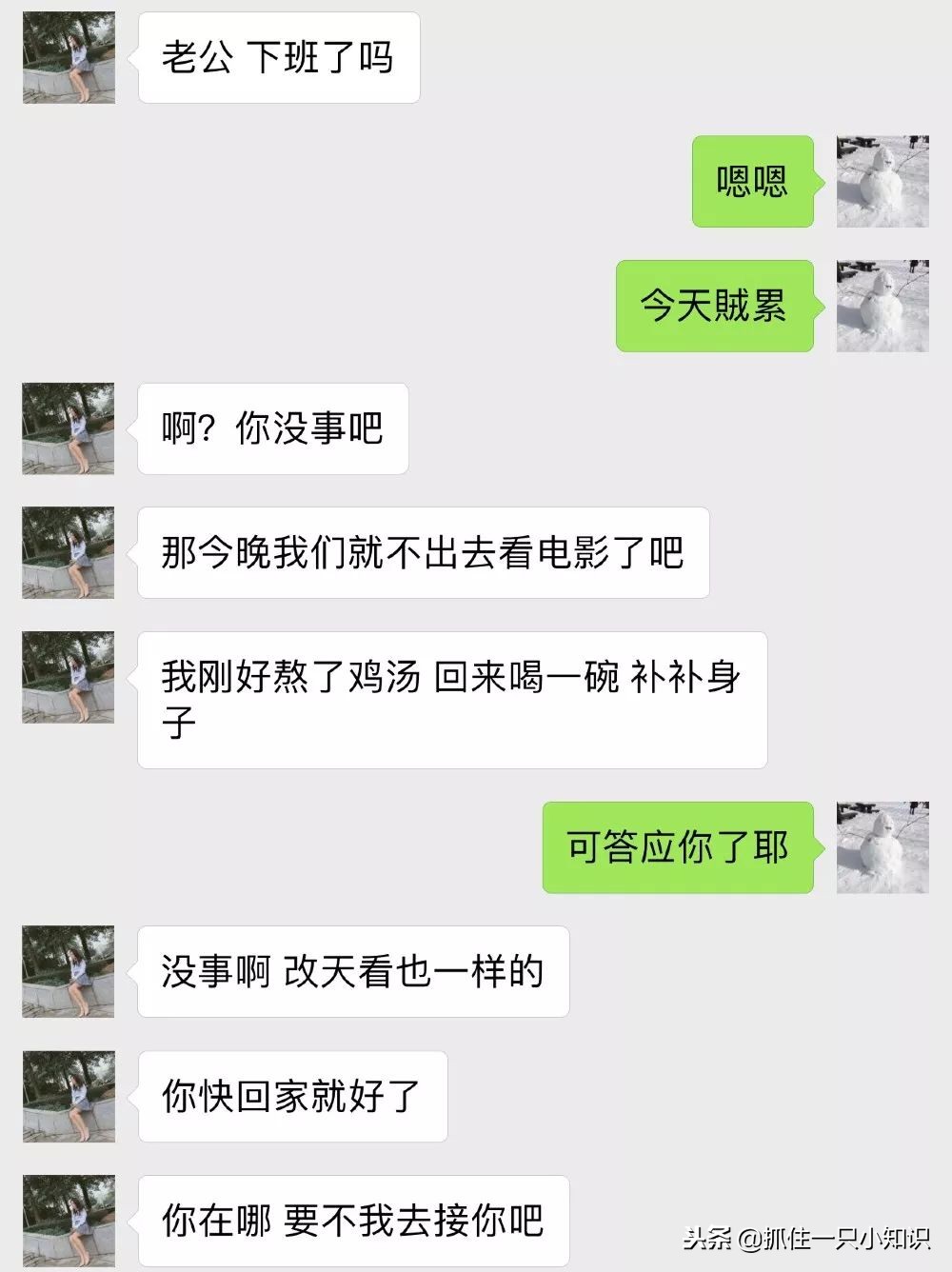Viewport: 952px width, 1272px height.
Task: Open the snowman avatar next to 可答应你了耶
Action: [x=881, y=847]
